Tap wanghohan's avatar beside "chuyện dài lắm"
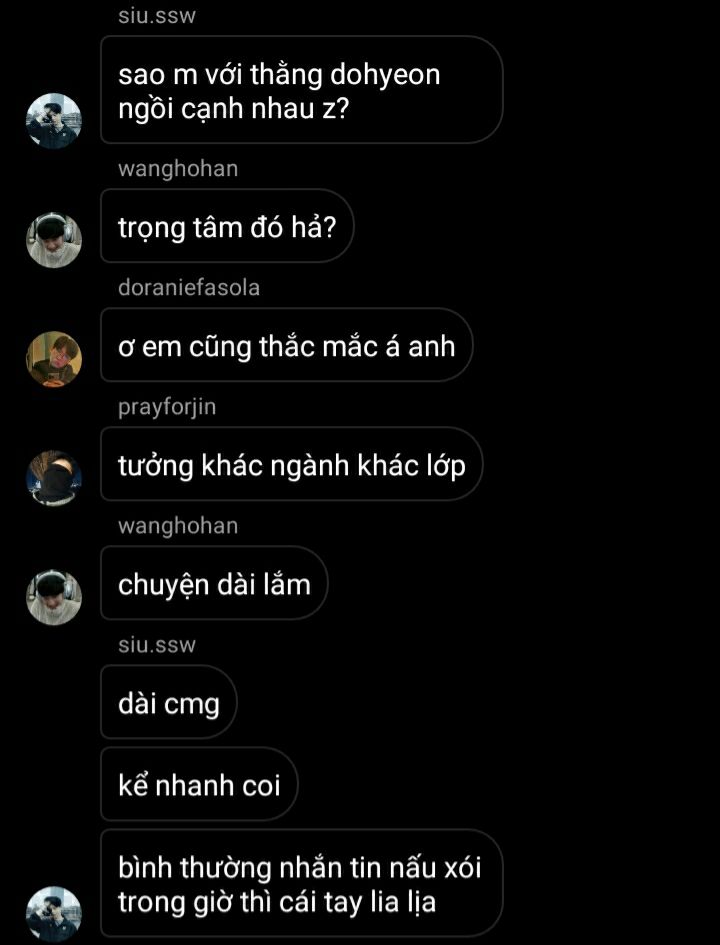 (53, 597)
